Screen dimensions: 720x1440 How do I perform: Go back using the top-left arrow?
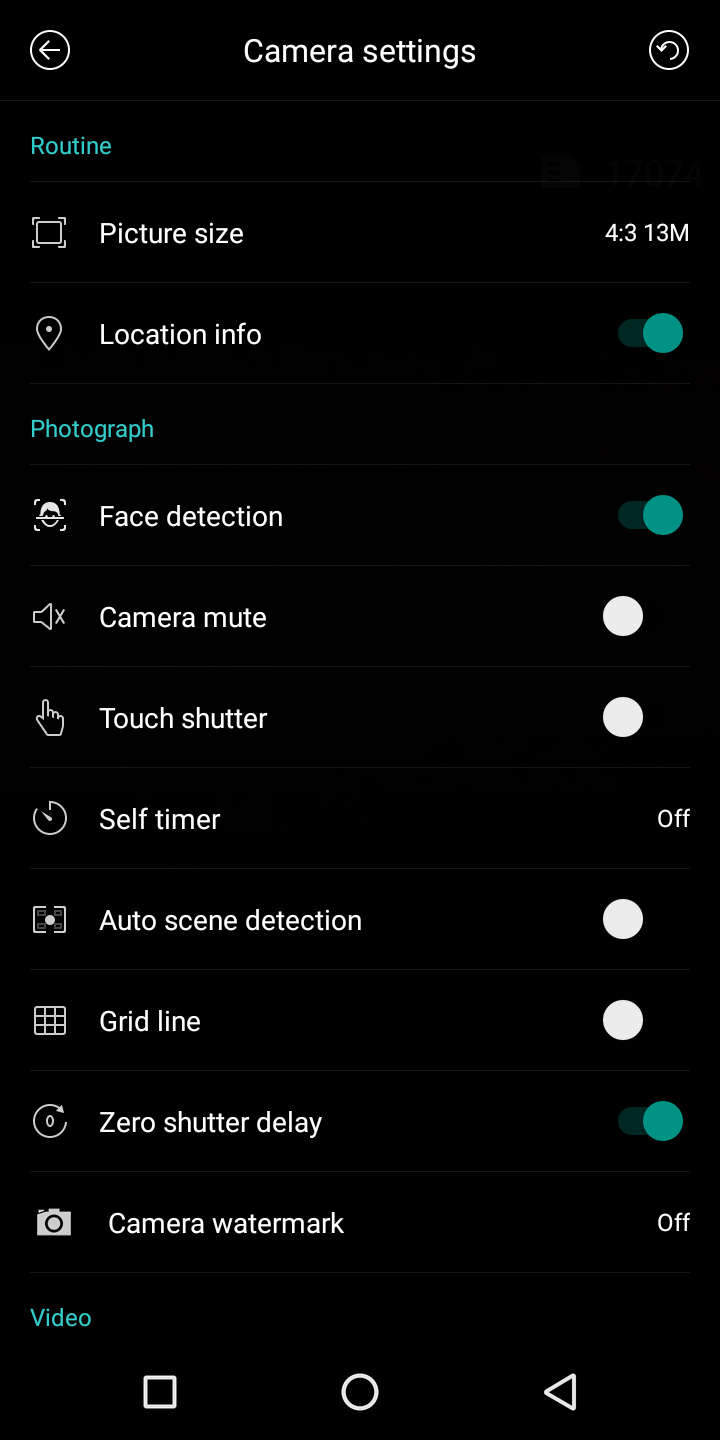50,50
